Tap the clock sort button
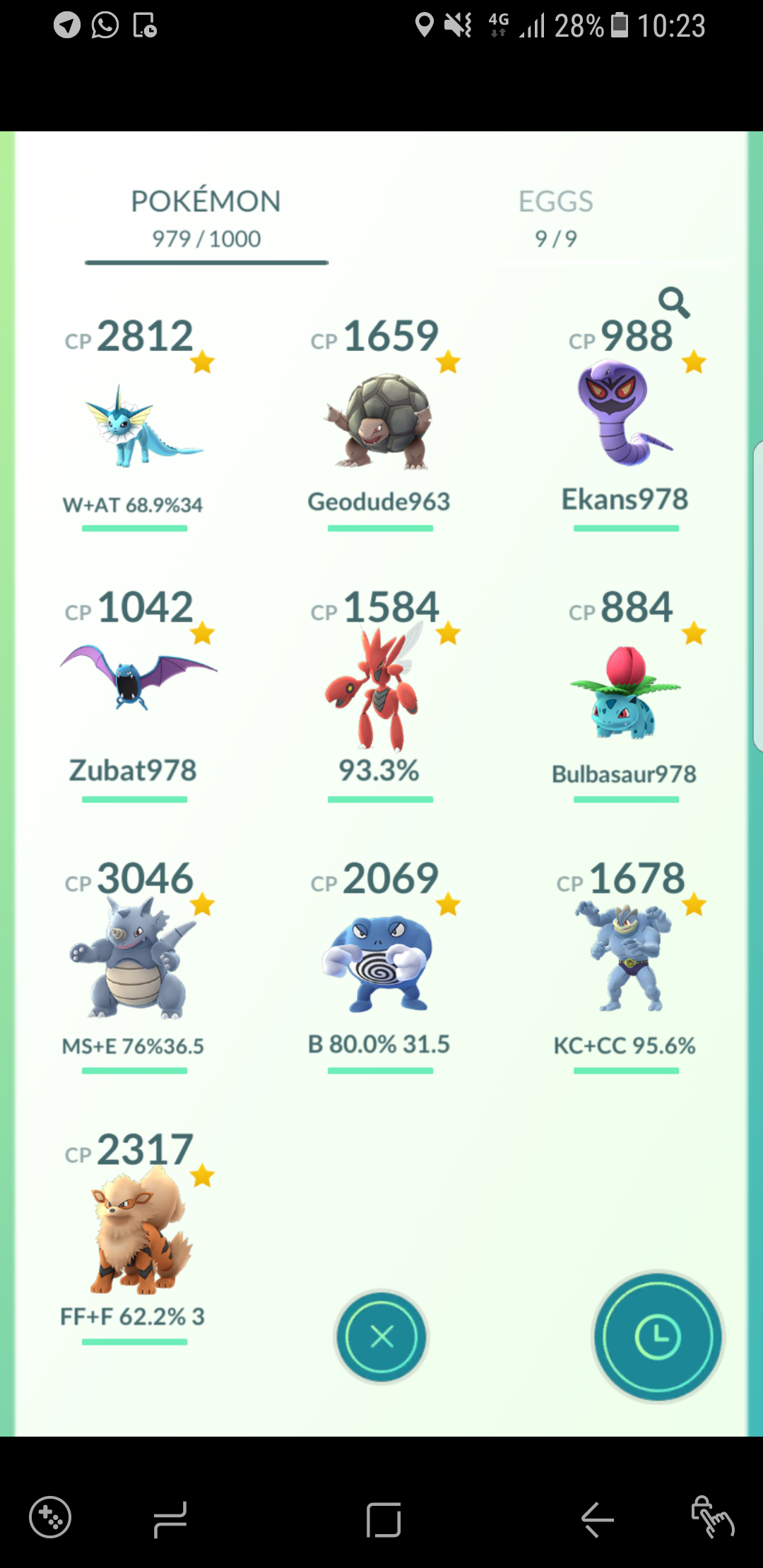The height and width of the screenshot is (1568, 763). (x=658, y=1336)
